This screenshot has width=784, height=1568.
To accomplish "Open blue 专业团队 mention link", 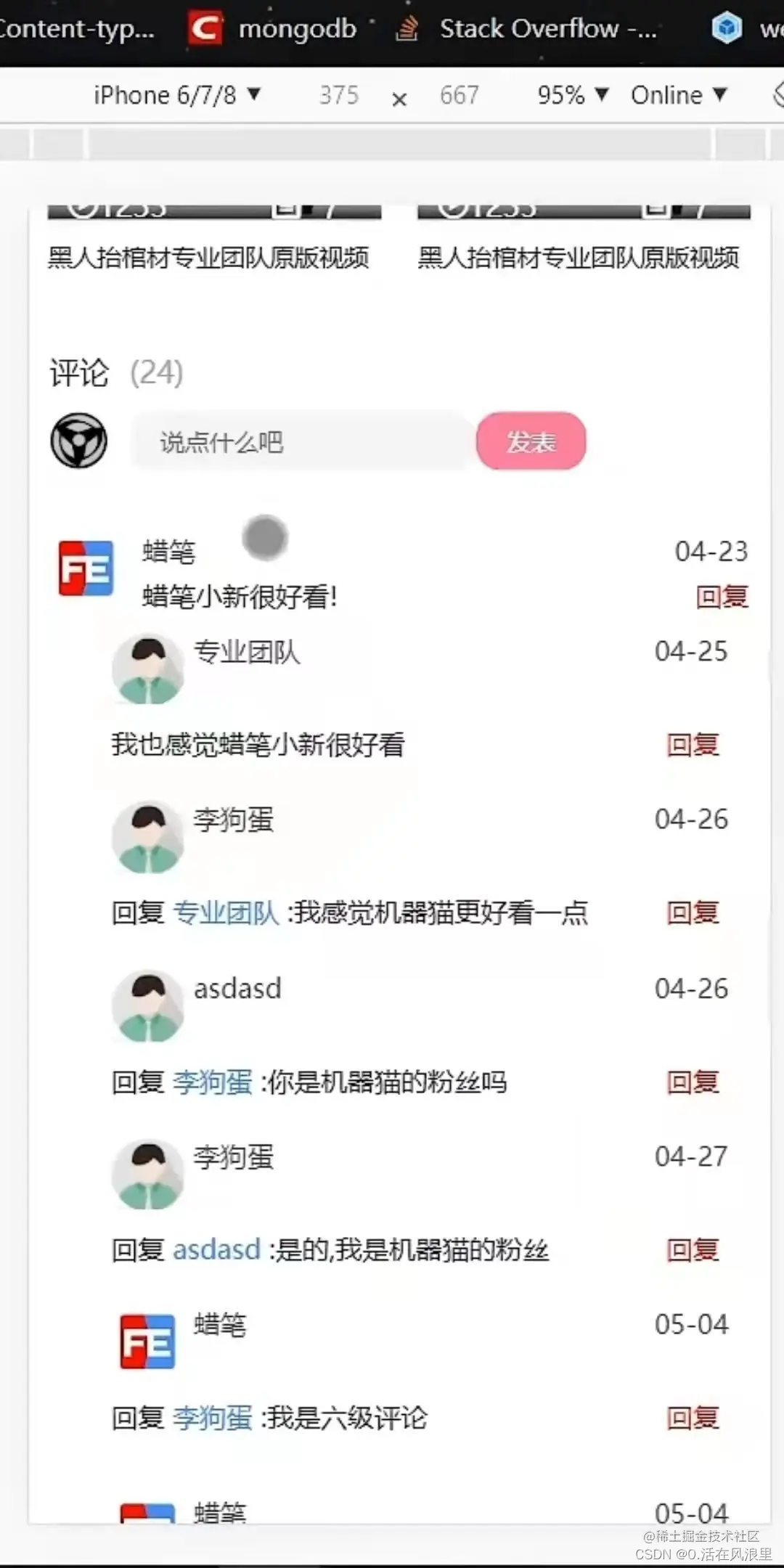I will coord(226,912).
